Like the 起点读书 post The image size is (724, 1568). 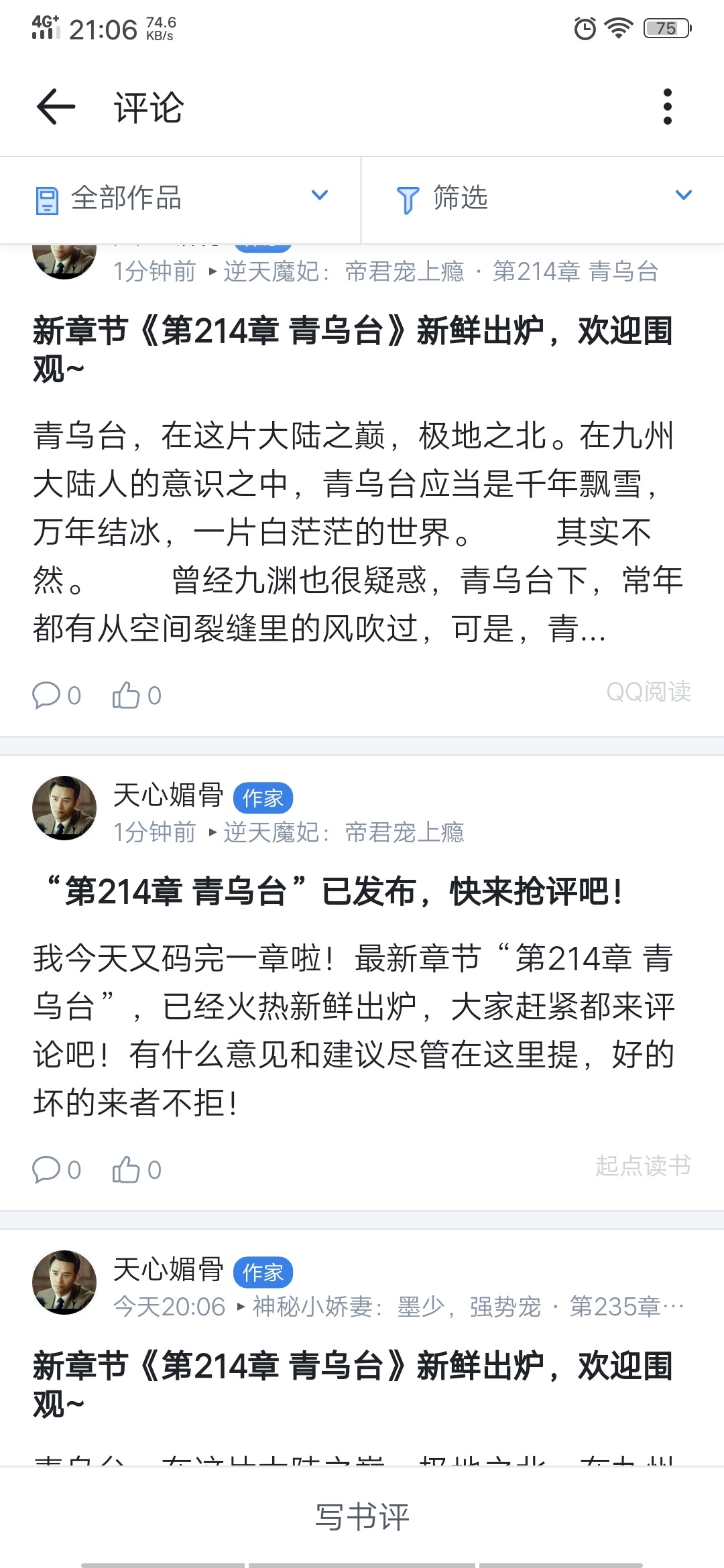[136, 1170]
